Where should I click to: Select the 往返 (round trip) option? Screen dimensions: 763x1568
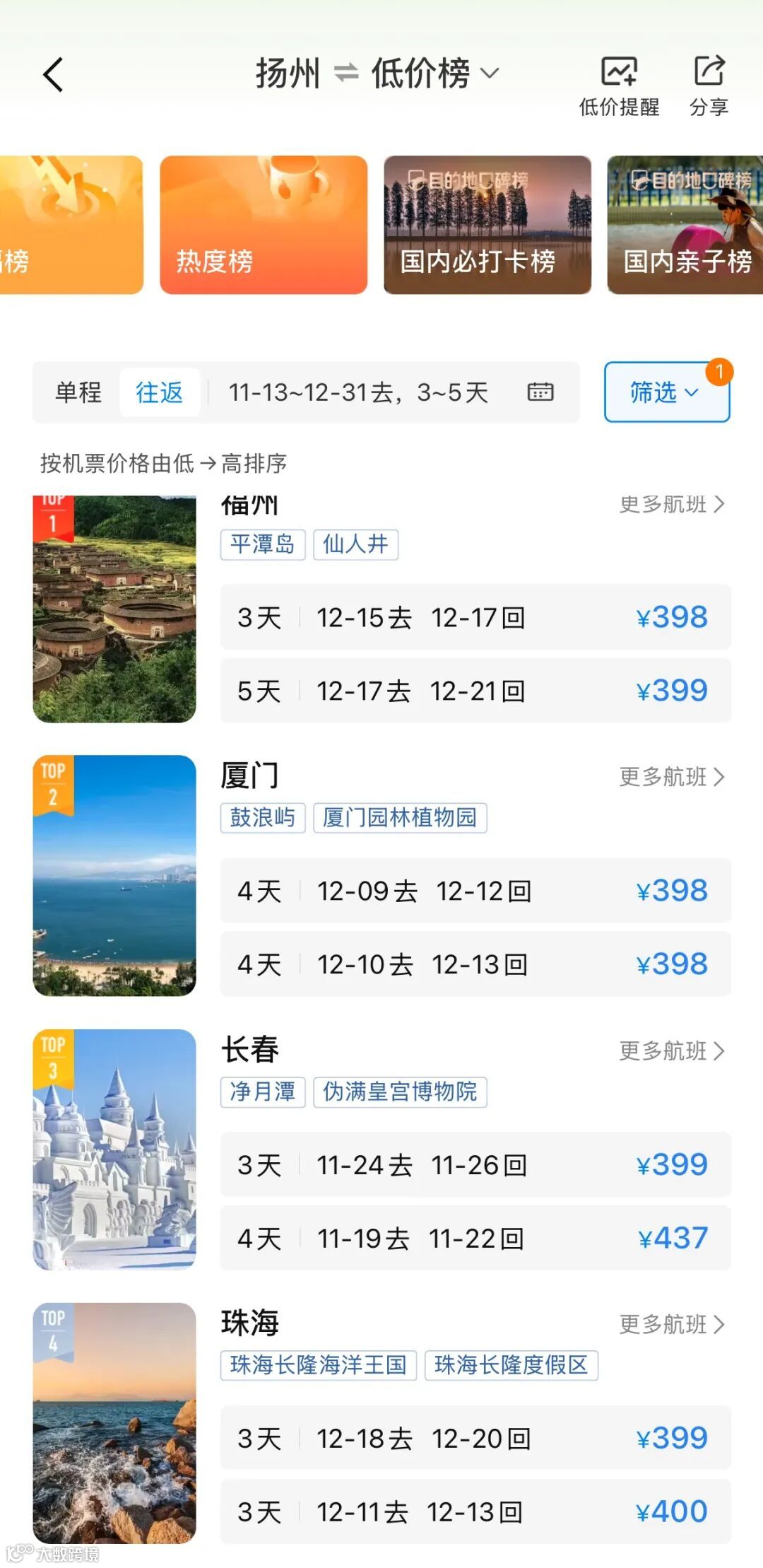[160, 393]
